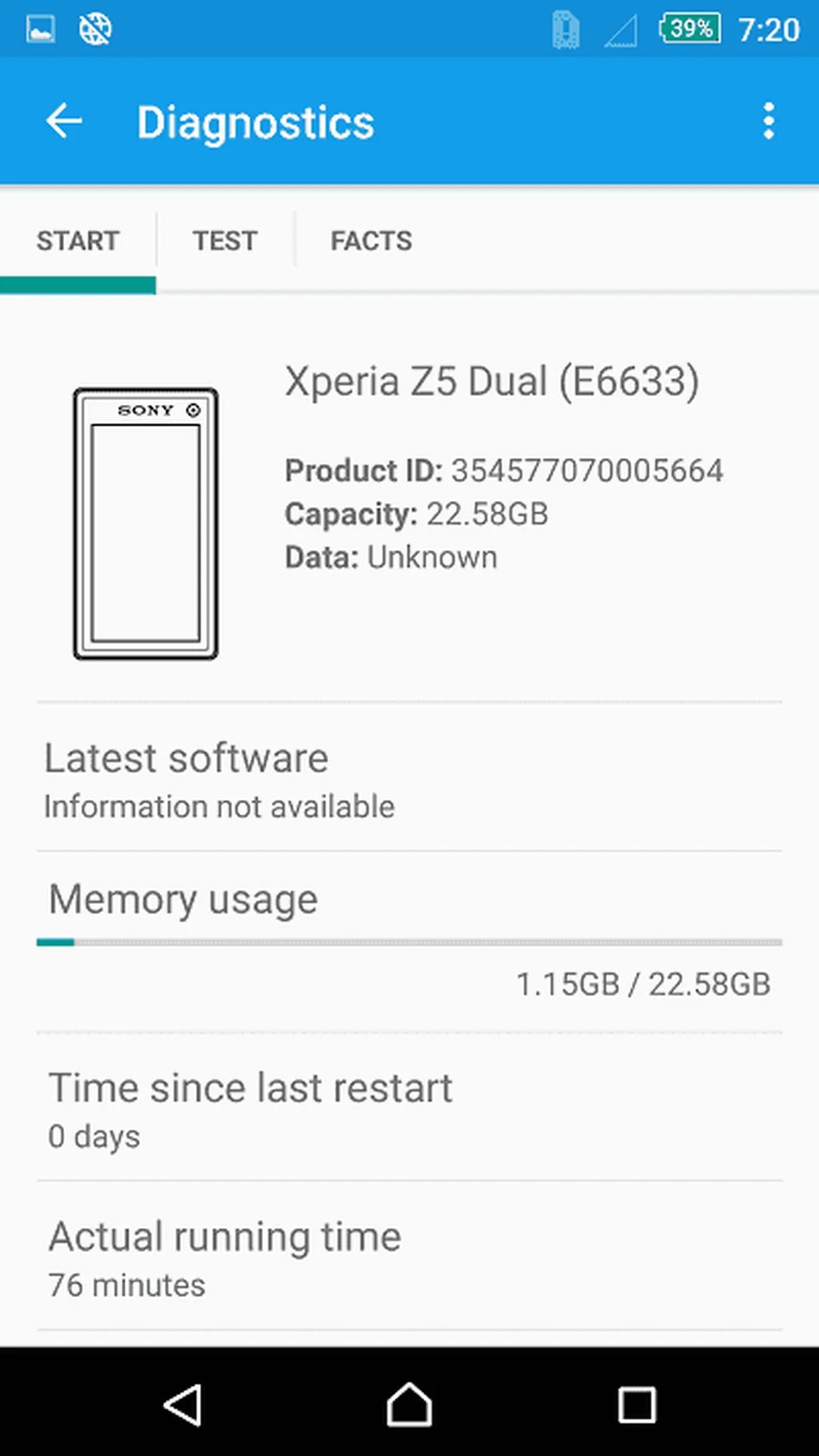819x1456 pixels.
Task: Open Time since last restart
Action: (408, 1108)
